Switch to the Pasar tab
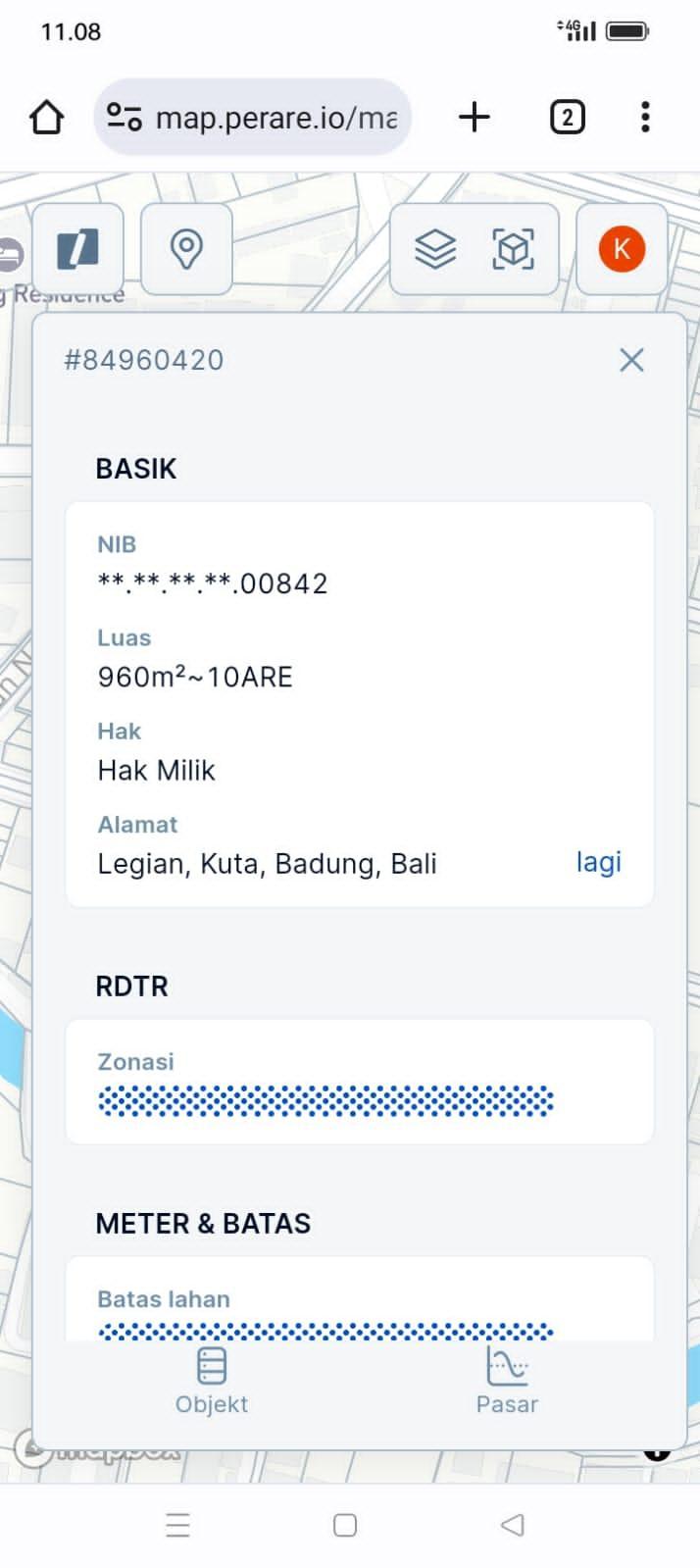700x1568 pixels. (x=507, y=1380)
